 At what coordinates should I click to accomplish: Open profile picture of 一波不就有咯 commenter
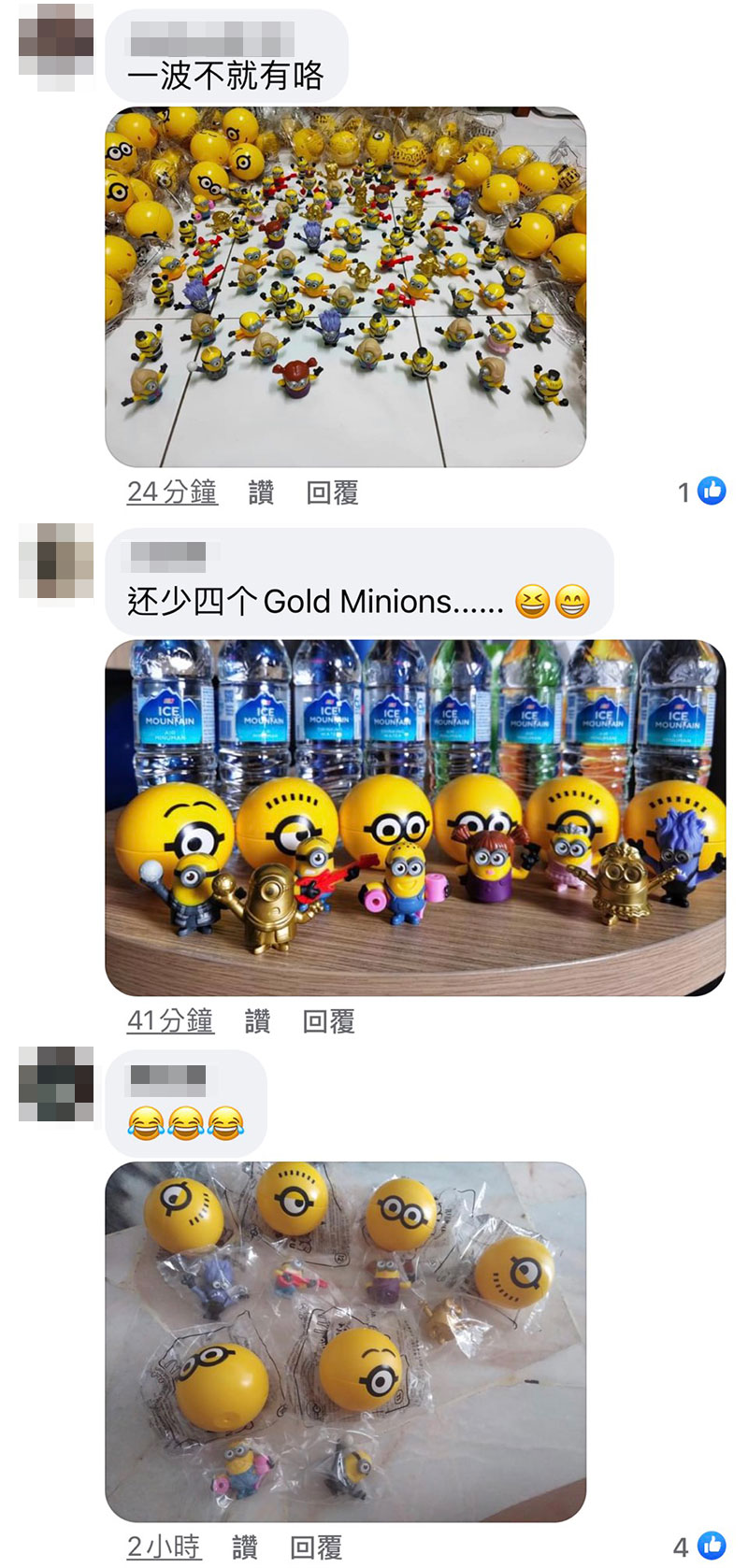point(56,45)
